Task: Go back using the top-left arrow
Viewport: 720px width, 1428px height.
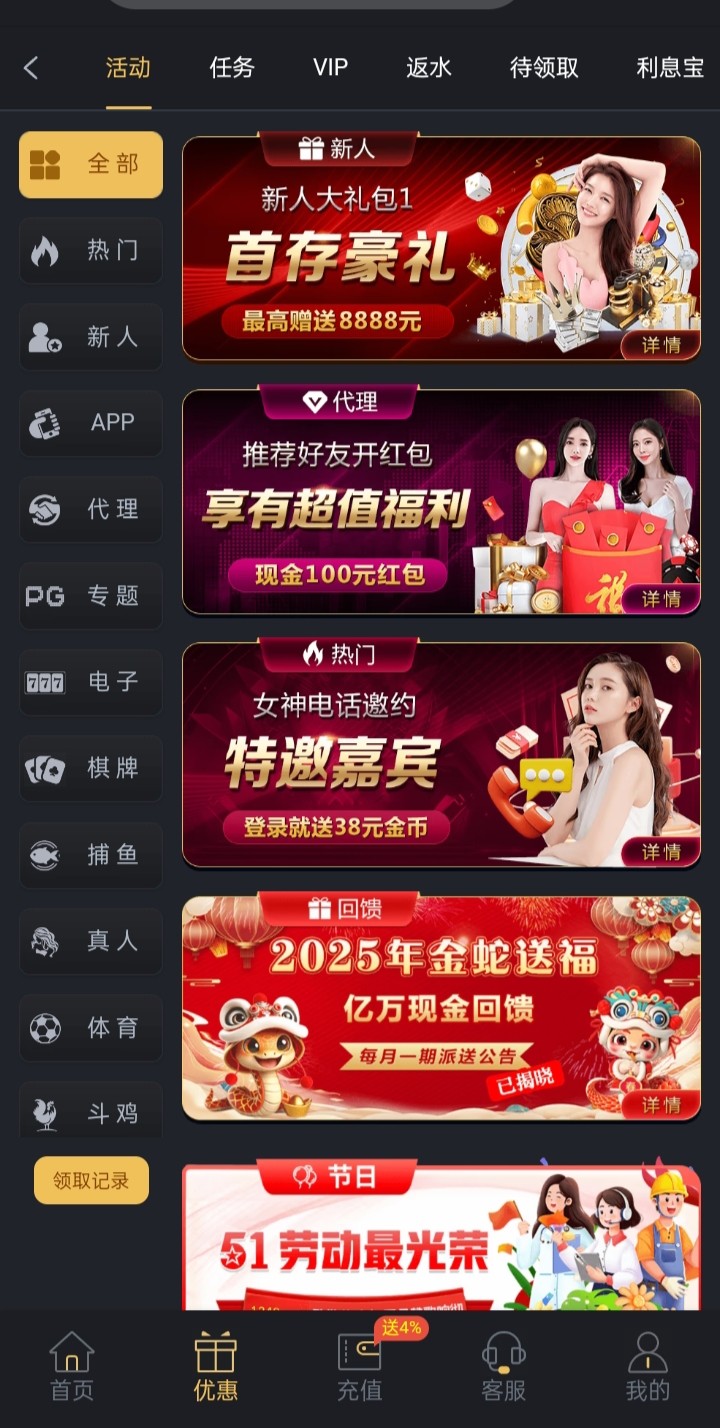Action: pyautogui.click(x=31, y=68)
